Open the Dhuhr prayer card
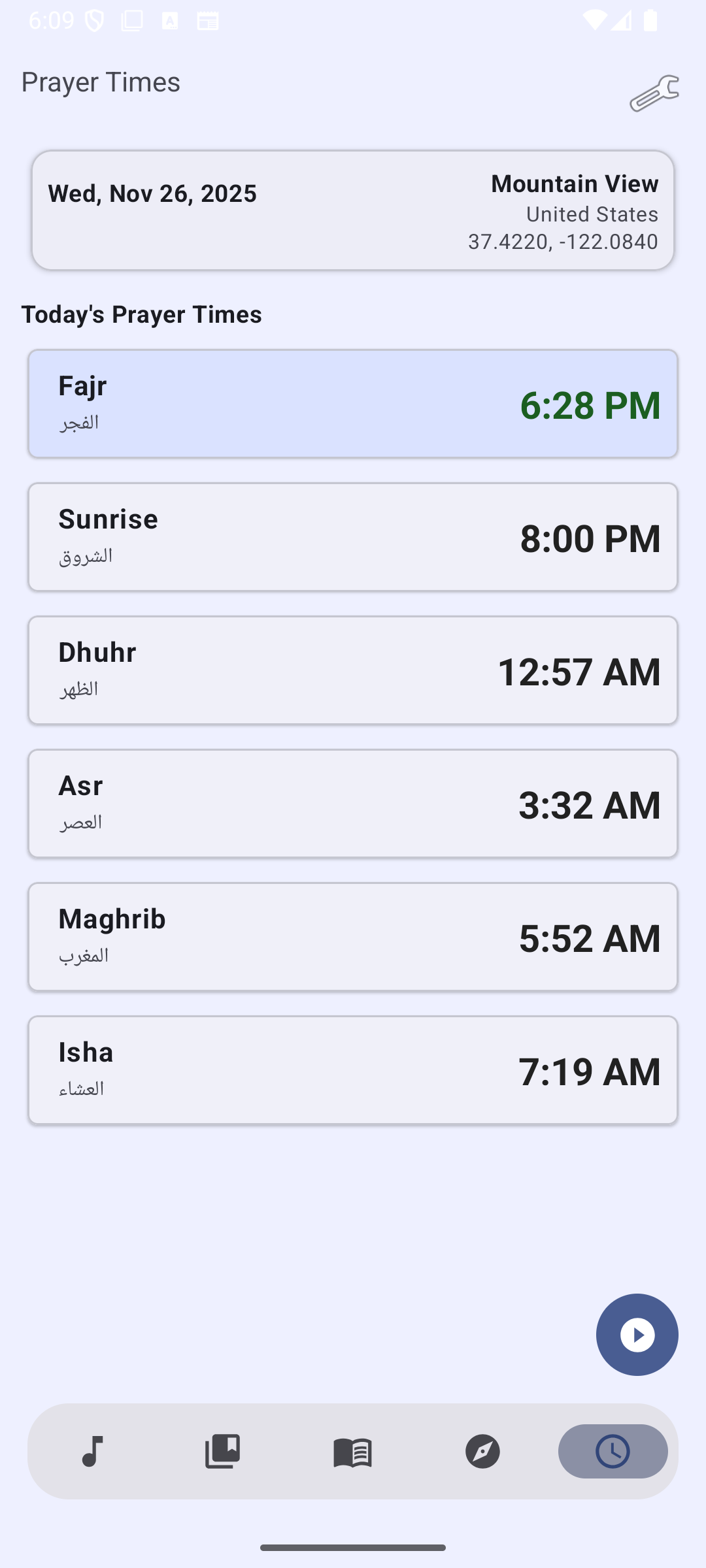Image resolution: width=706 pixels, height=1568 pixels. tap(353, 670)
